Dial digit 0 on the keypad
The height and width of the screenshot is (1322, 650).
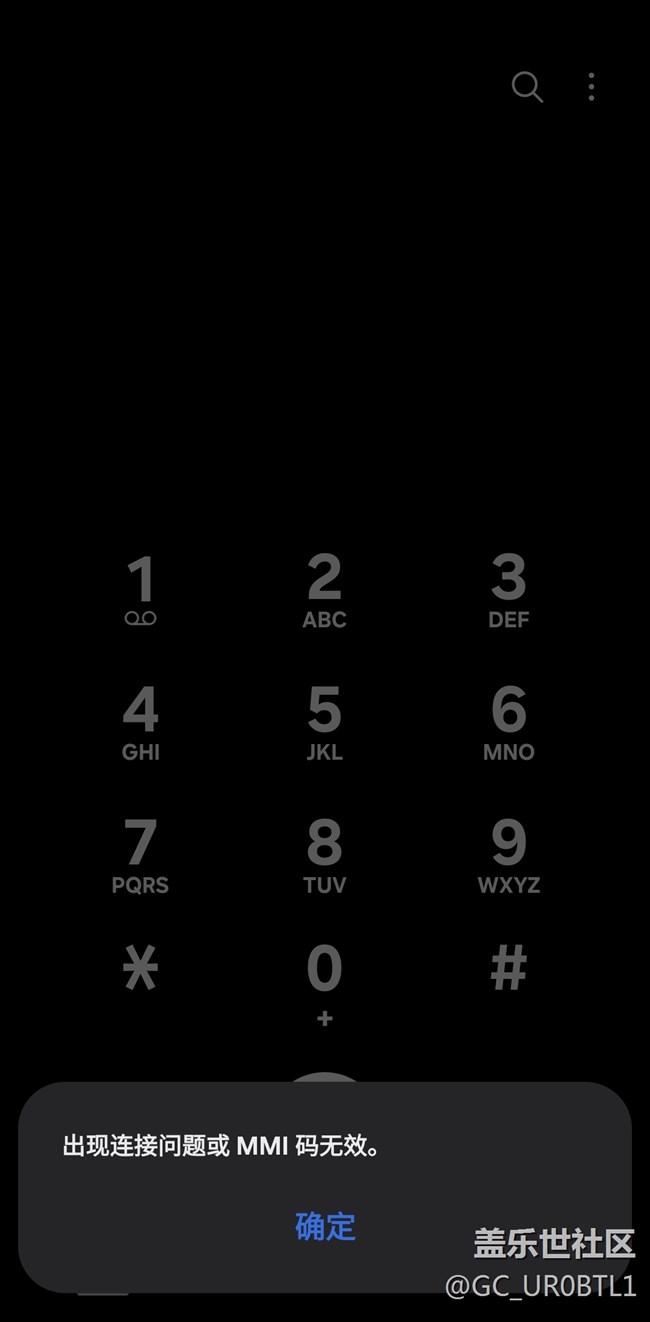coord(324,980)
